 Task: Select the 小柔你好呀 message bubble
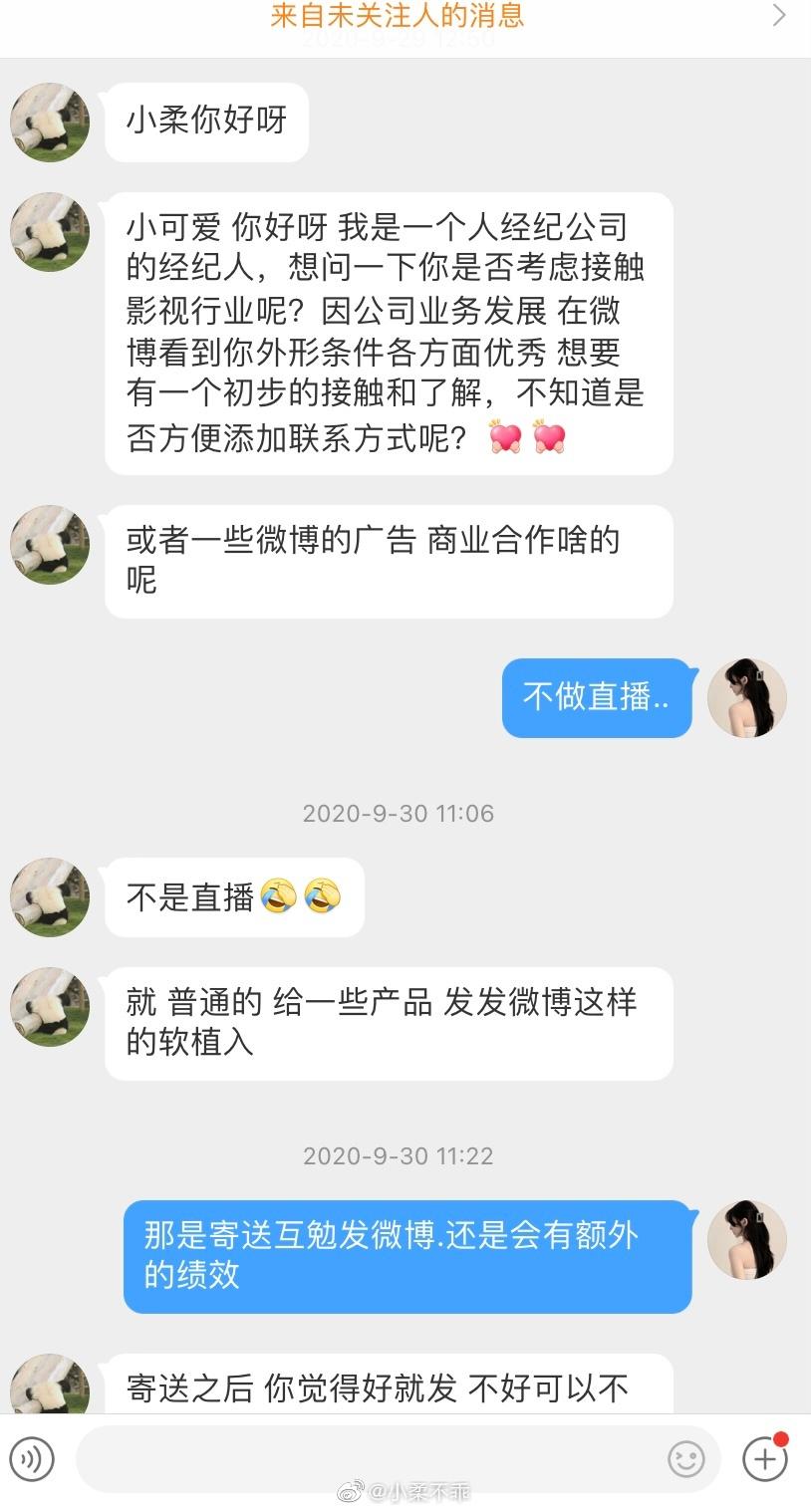point(204,122)
